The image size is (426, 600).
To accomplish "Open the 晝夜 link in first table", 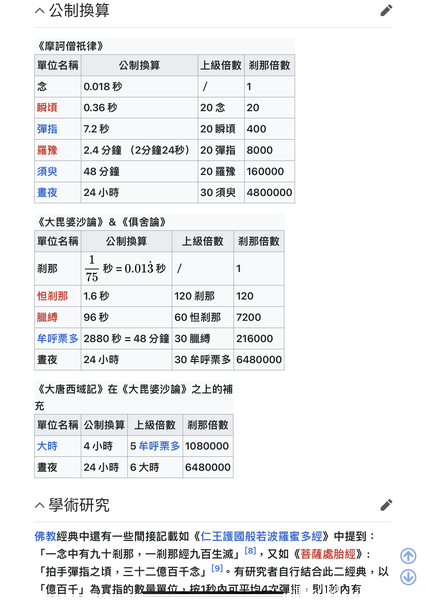I will point(47,192).
